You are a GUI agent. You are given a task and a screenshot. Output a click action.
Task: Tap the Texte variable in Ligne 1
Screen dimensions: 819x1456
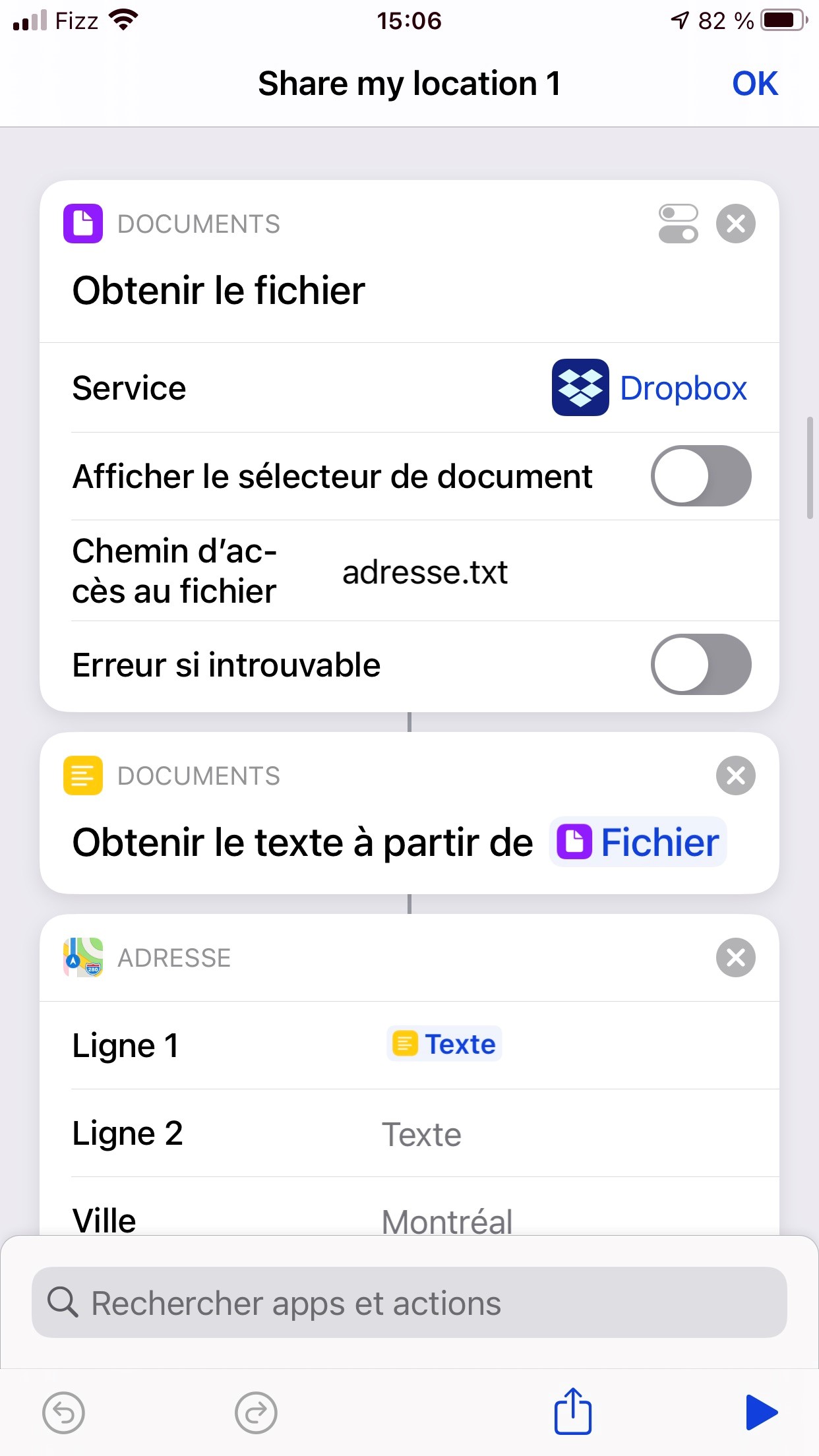tap(444, 1045)
